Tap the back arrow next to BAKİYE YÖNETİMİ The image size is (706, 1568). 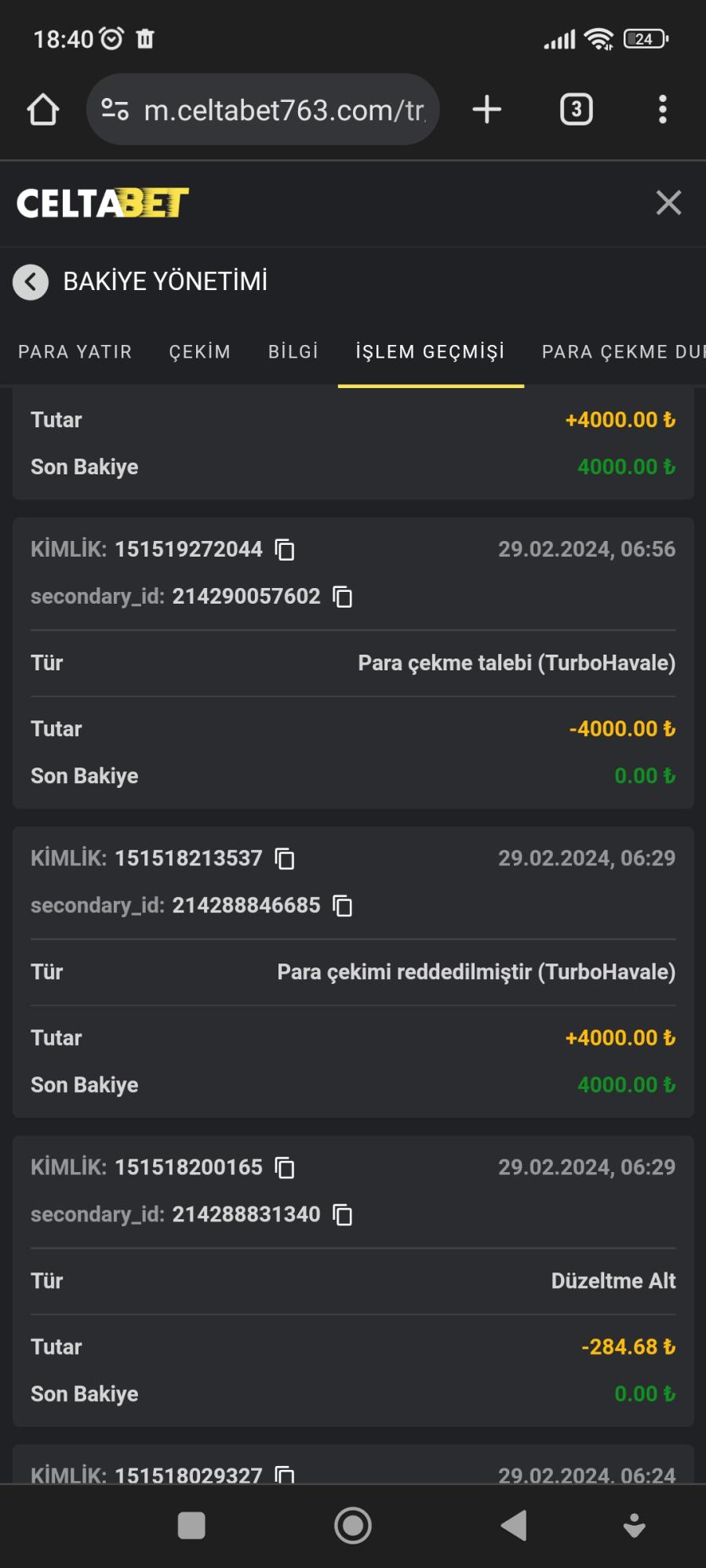point(31,282)
